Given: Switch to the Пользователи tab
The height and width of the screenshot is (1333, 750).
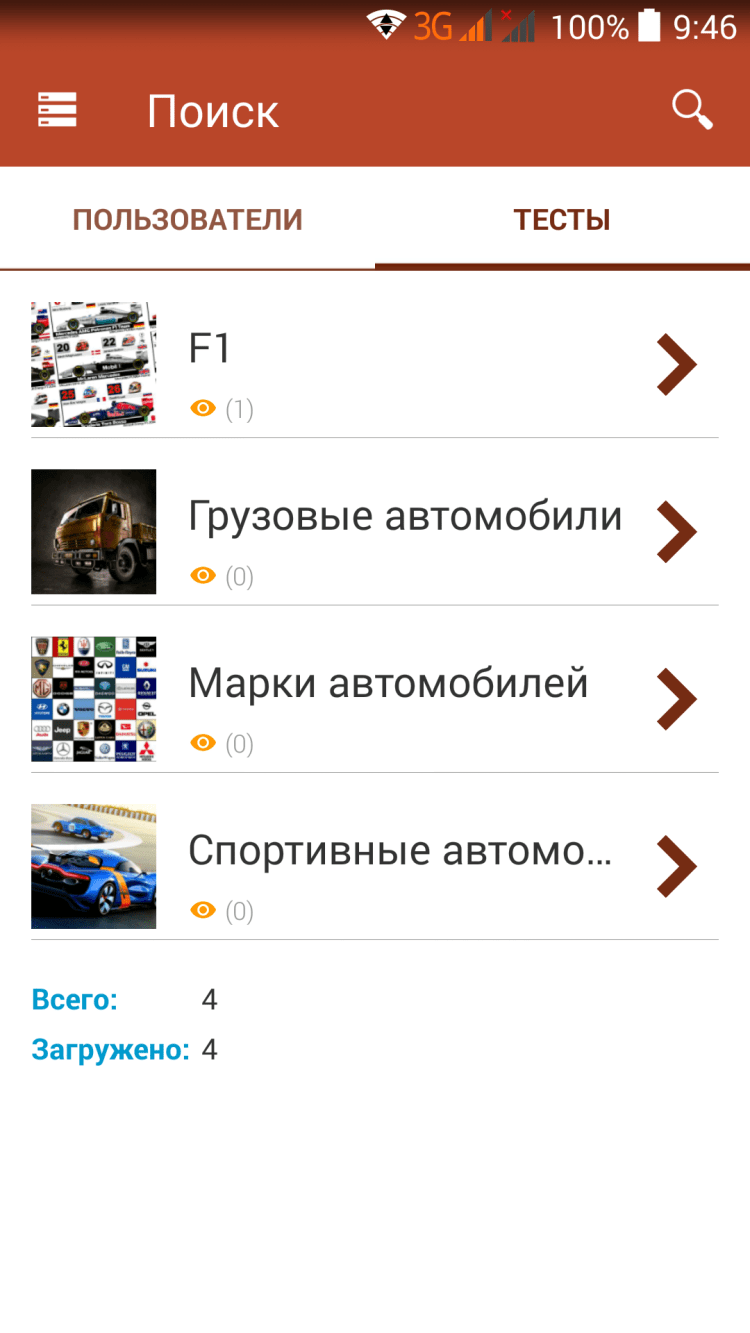Looking at the screenshot, I should pyautogui.click(x=187, y=220).
